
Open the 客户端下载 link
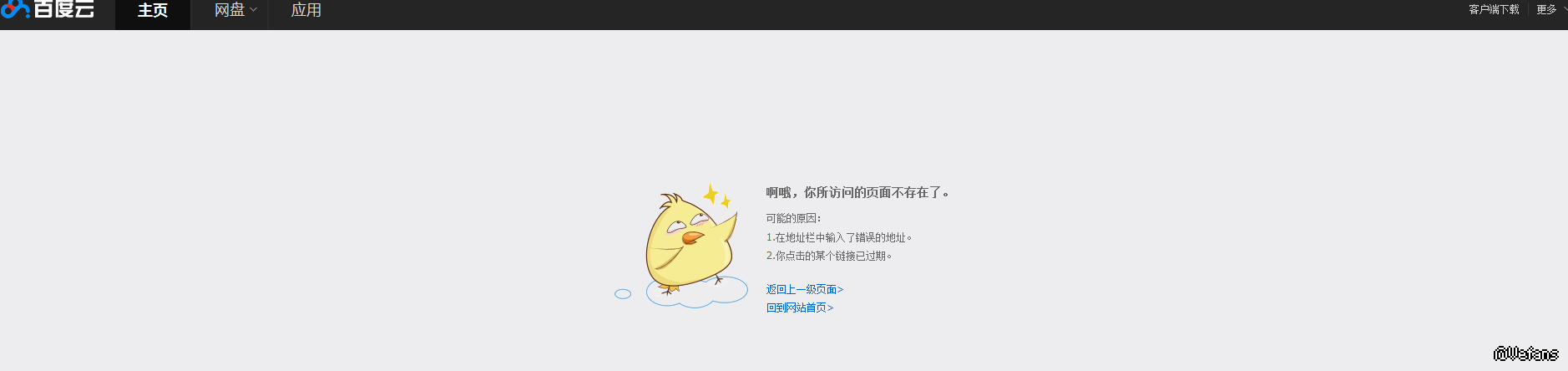[1494, 10]
